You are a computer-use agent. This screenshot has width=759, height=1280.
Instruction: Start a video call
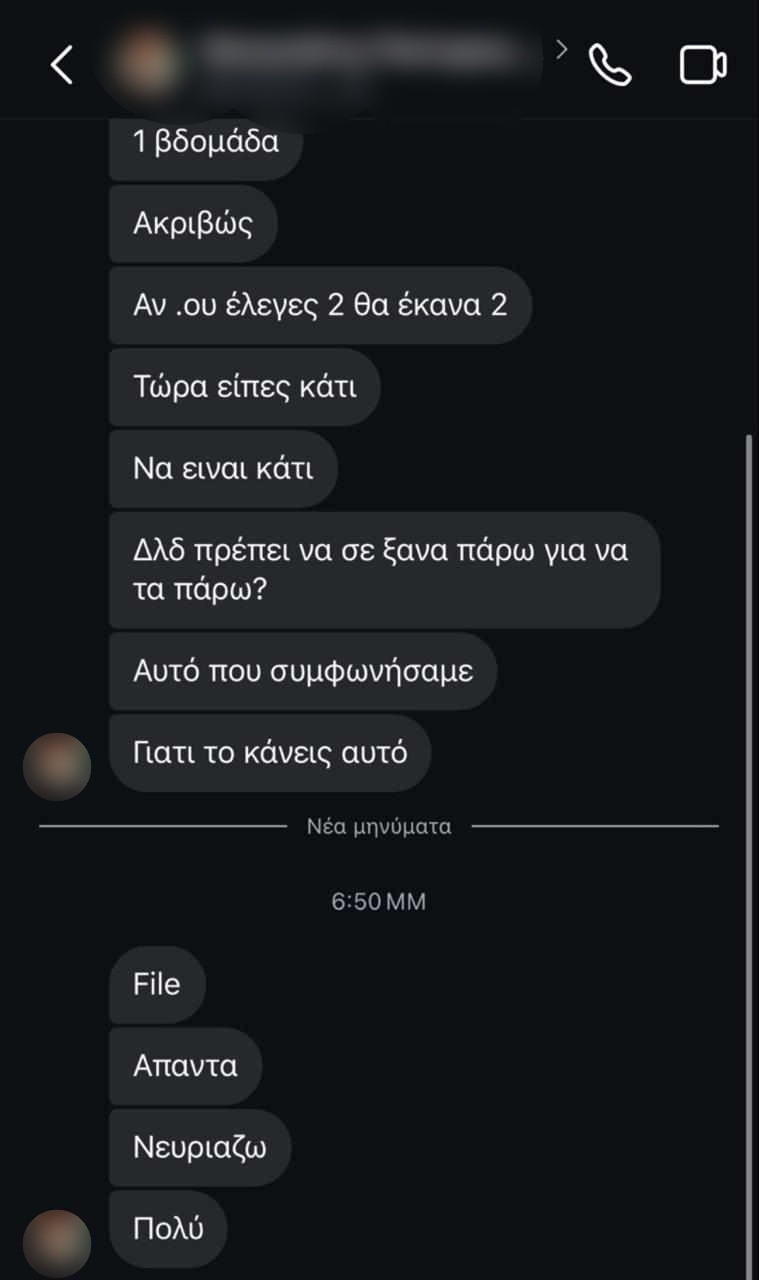(x=702, y=66)
